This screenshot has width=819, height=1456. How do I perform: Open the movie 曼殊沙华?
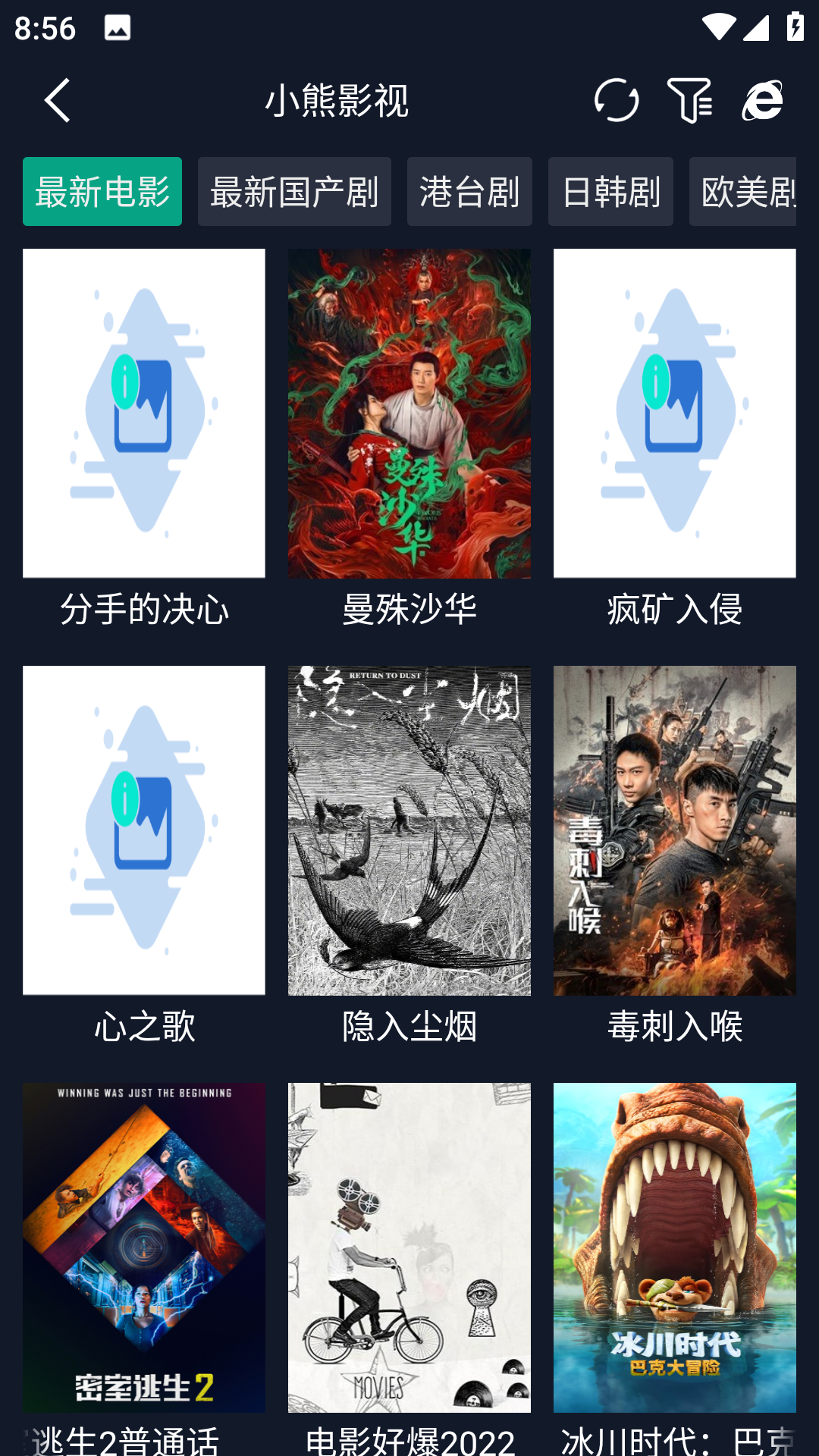pyautogui.click(x=409, y=413)
